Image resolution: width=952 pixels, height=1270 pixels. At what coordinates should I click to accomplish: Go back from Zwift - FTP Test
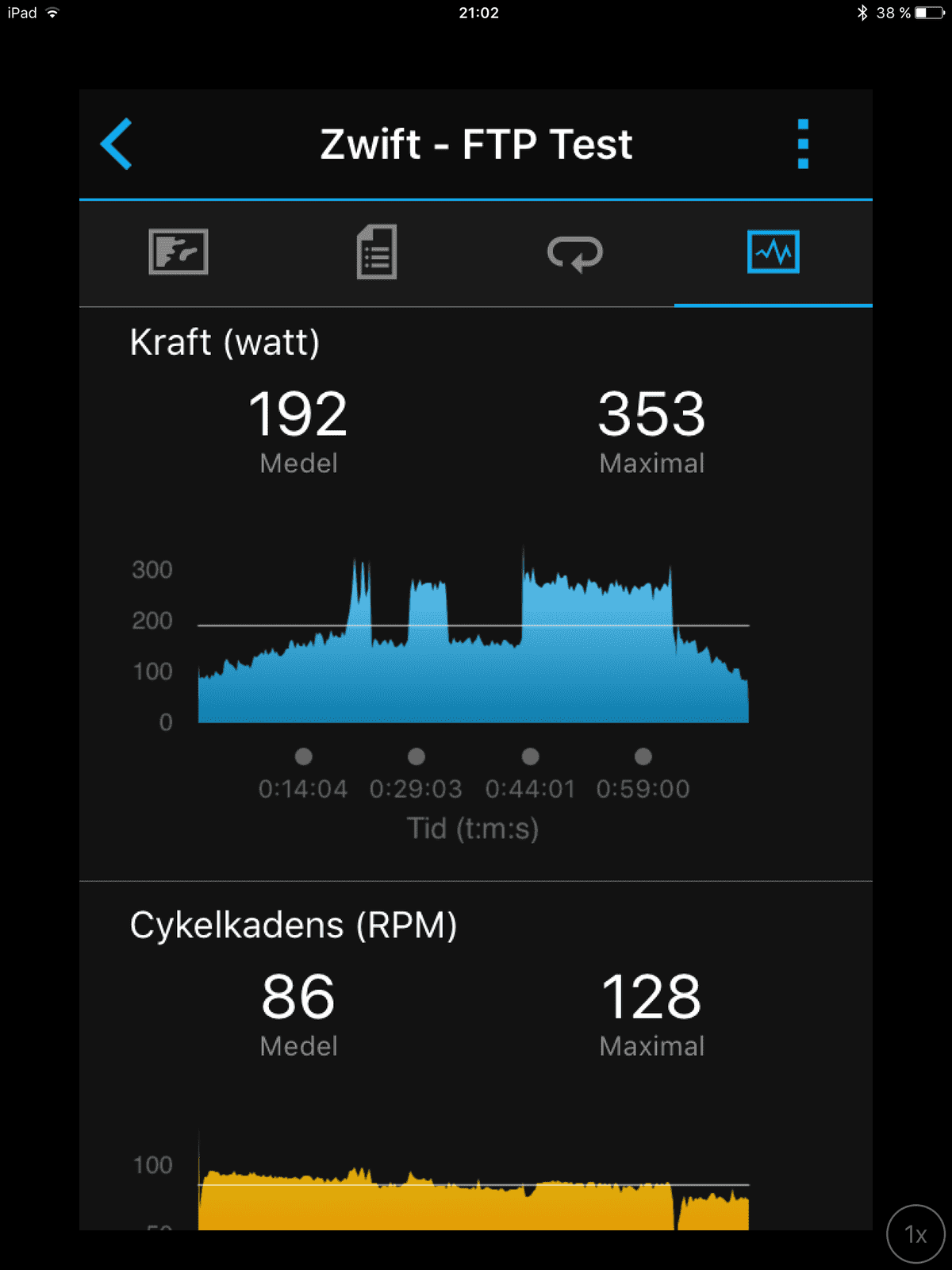(x=117, y=144)
